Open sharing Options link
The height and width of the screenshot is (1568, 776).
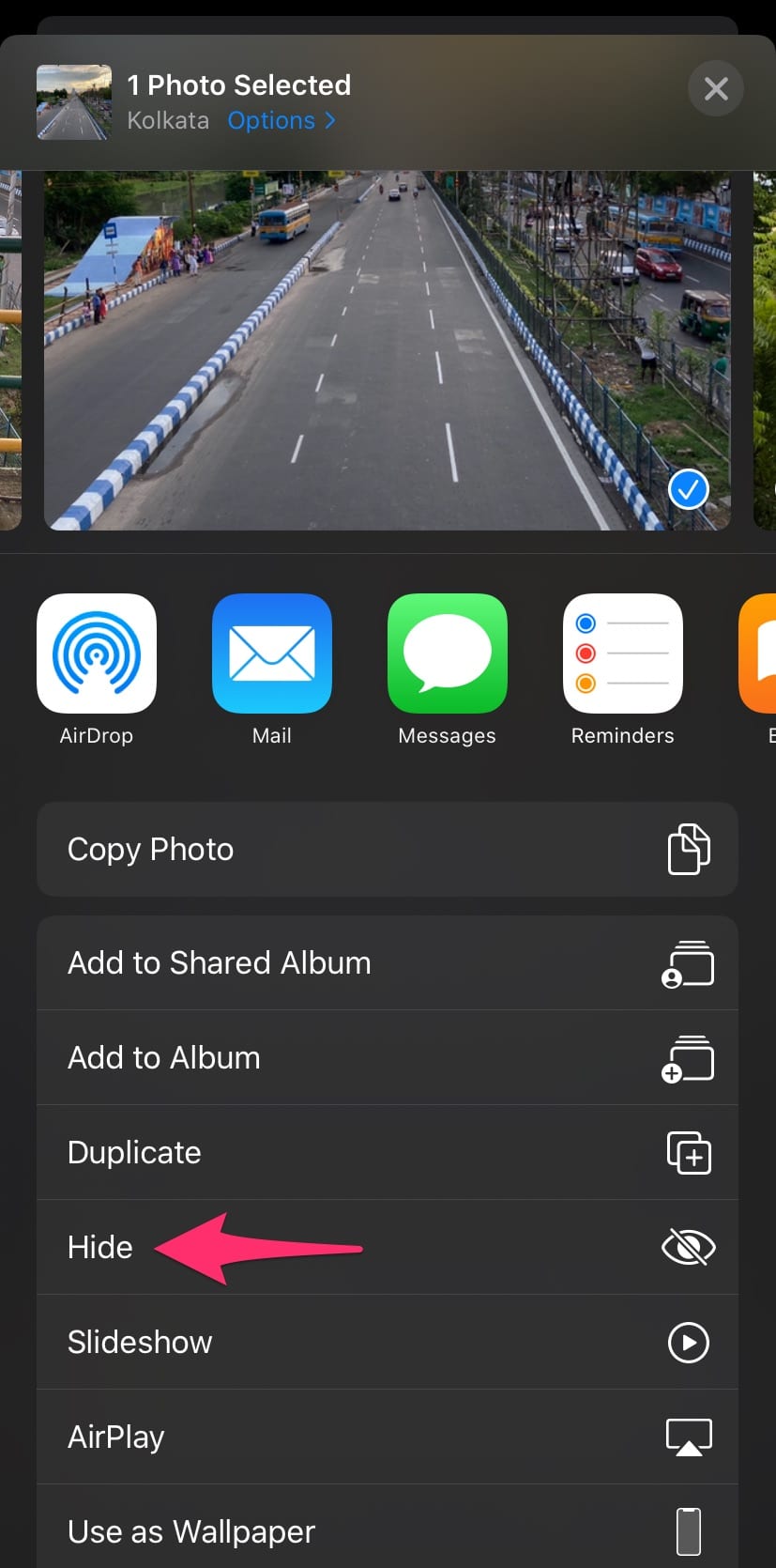tap(281, 121)
